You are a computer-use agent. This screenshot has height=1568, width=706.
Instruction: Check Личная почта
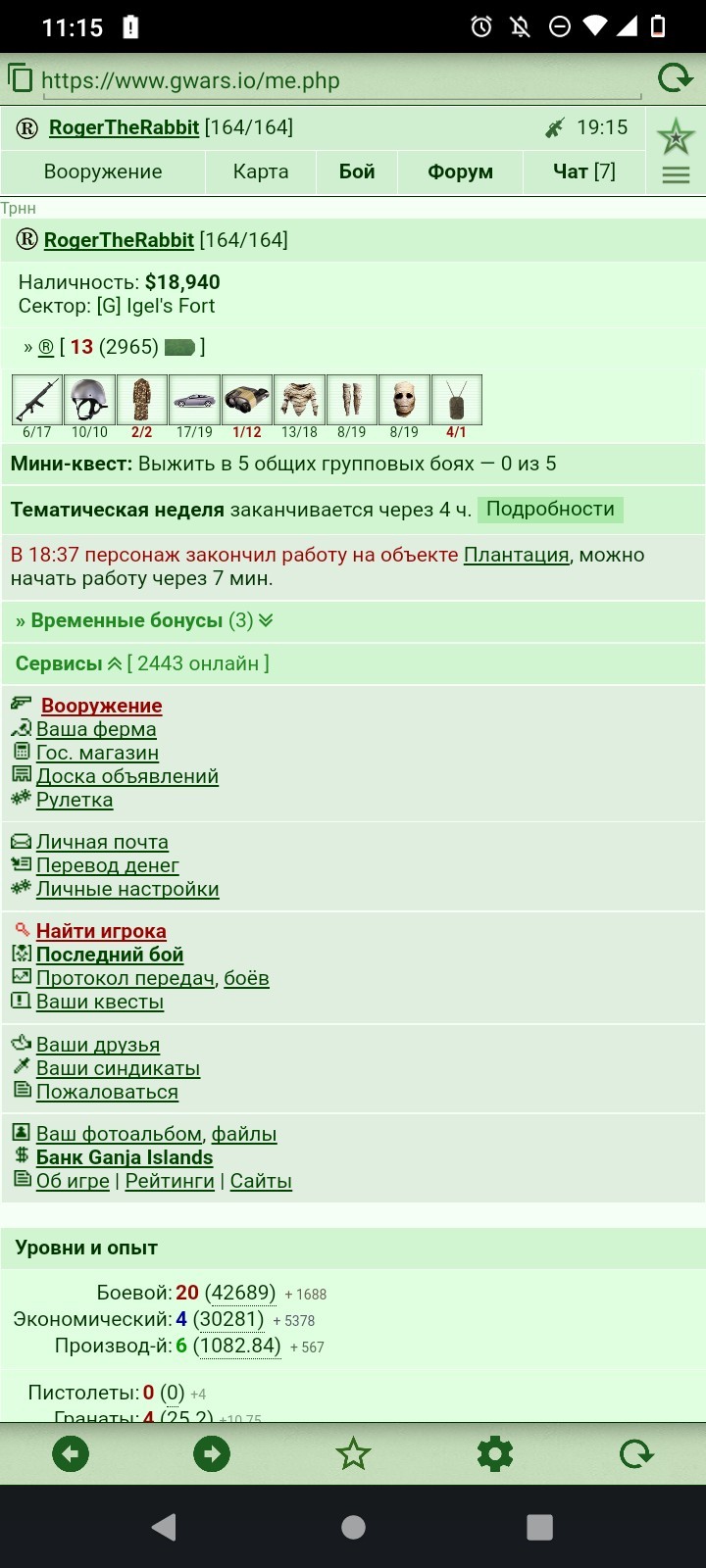point(102,842)
